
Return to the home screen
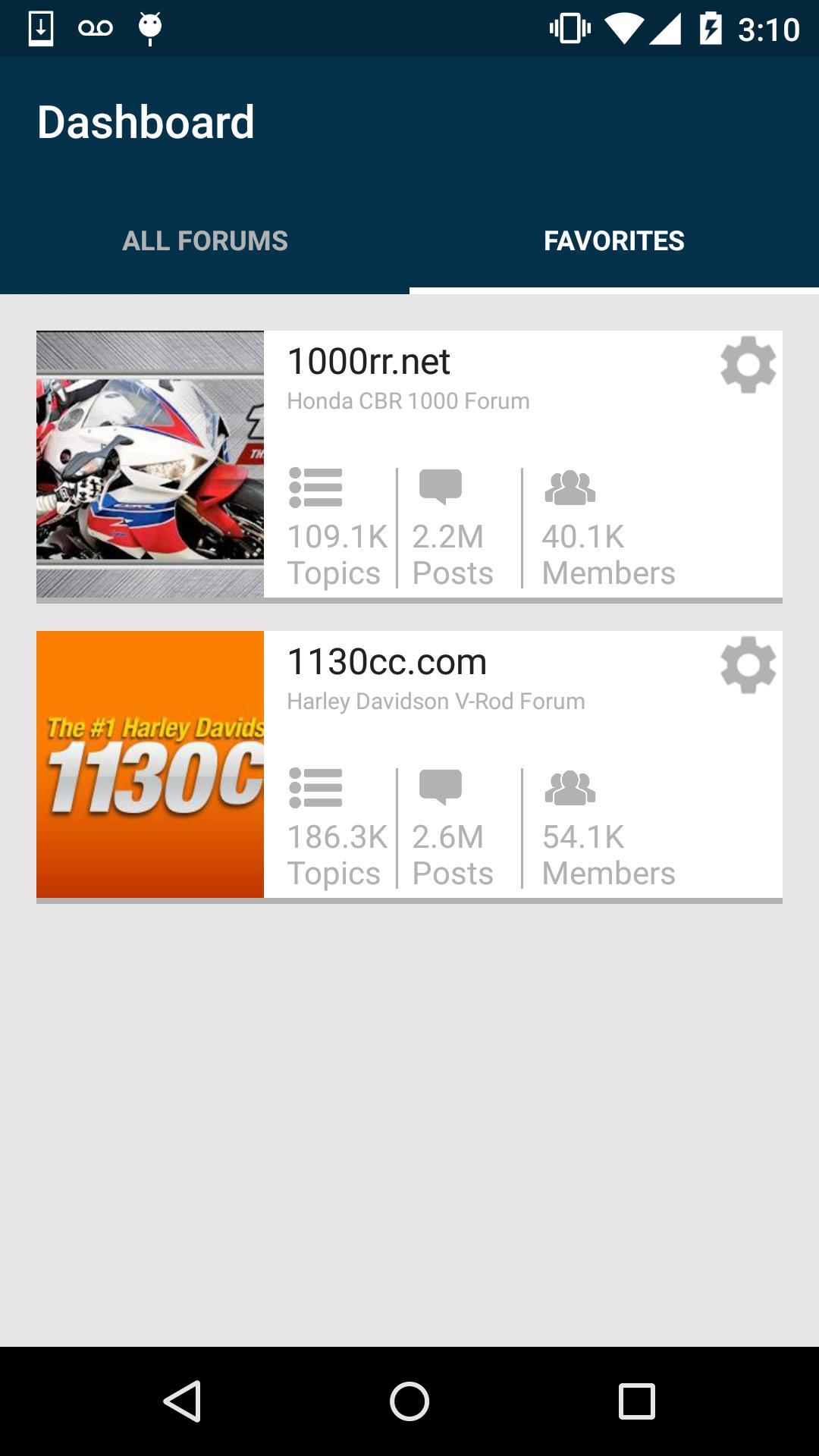pos(409,1401)
